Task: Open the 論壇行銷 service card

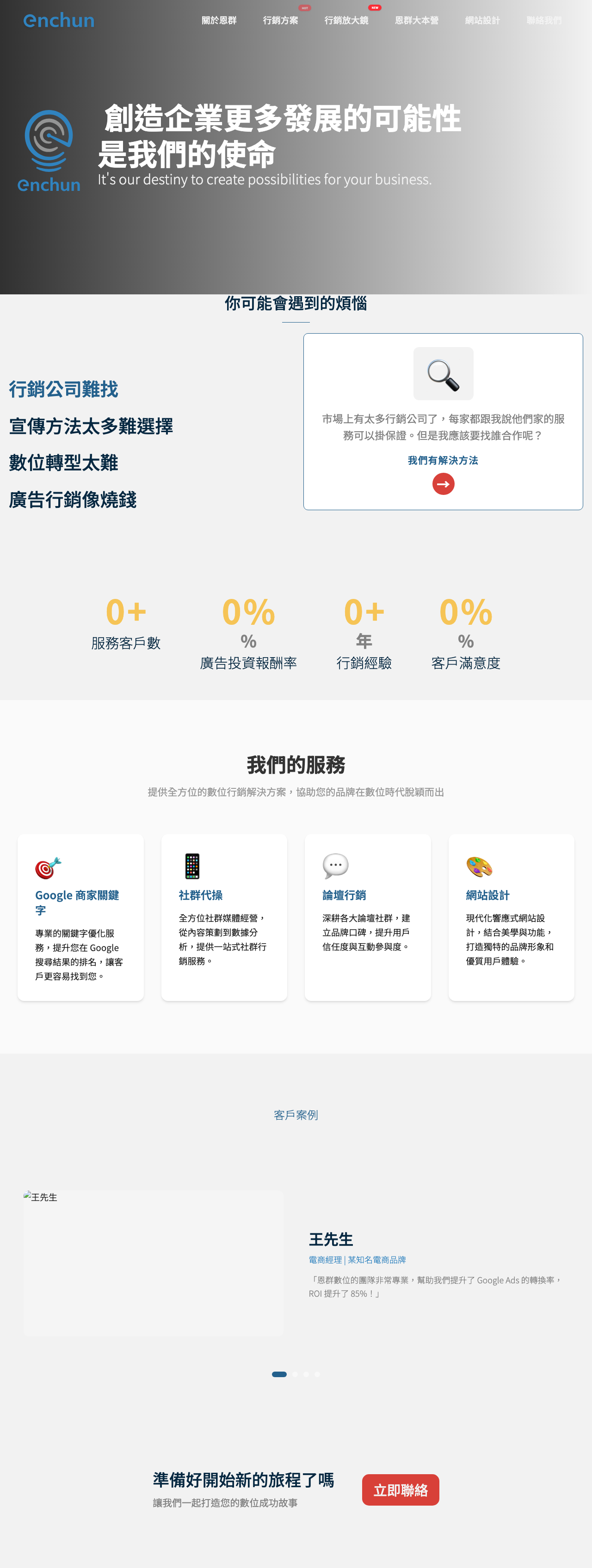Action: pos(367,917)
